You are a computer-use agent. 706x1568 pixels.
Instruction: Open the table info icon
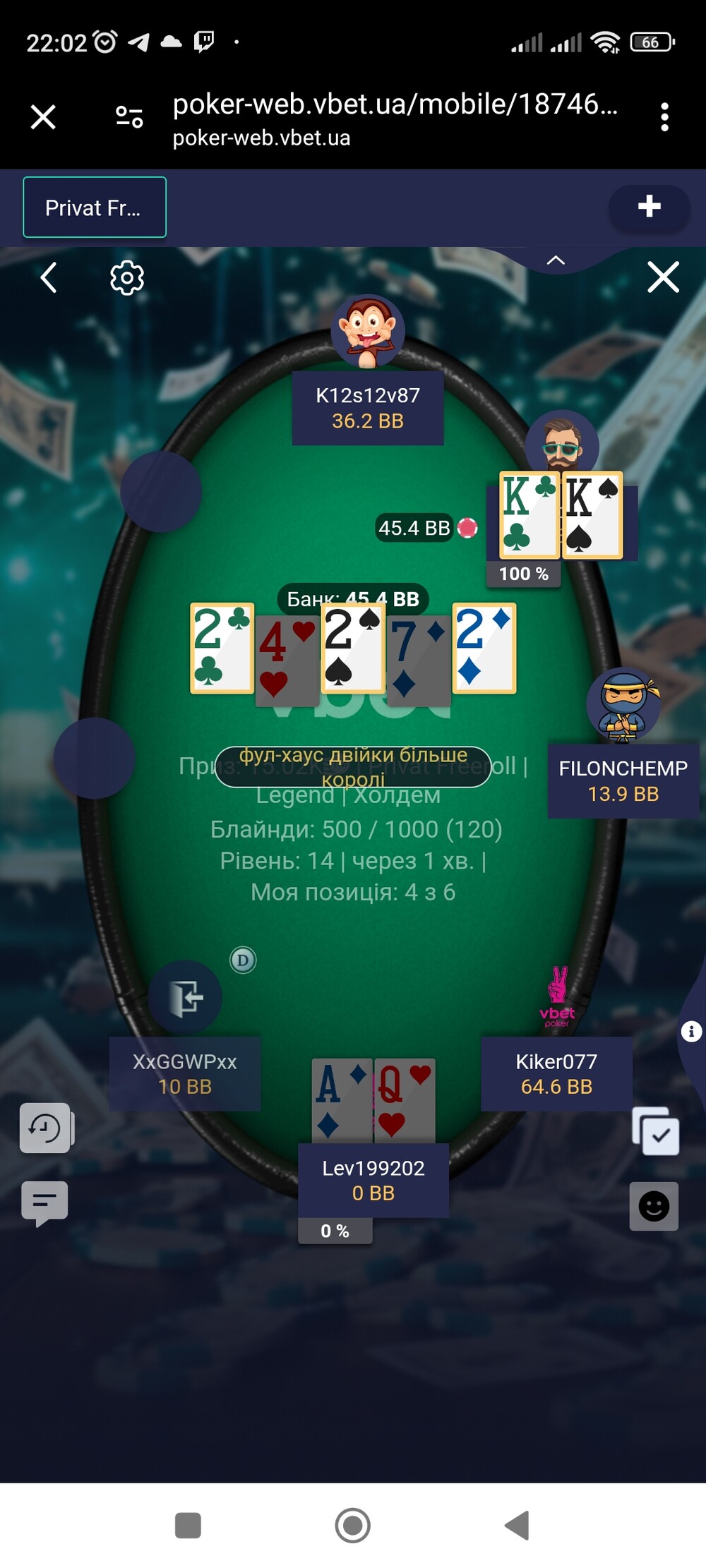(691, 1032)
